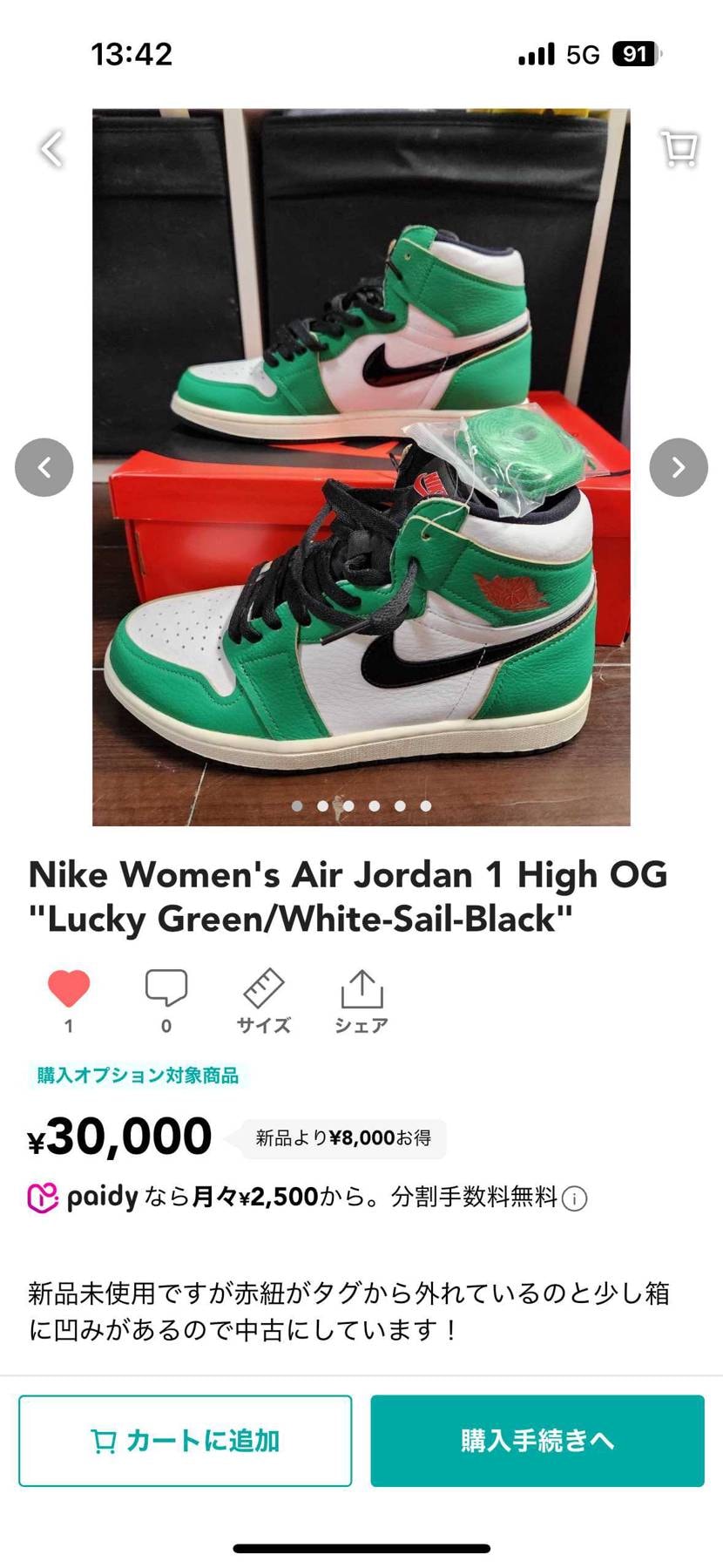723x1568 pixels.
Task: Open the Paidy installment info icon
Action: tap(574, 1198)
